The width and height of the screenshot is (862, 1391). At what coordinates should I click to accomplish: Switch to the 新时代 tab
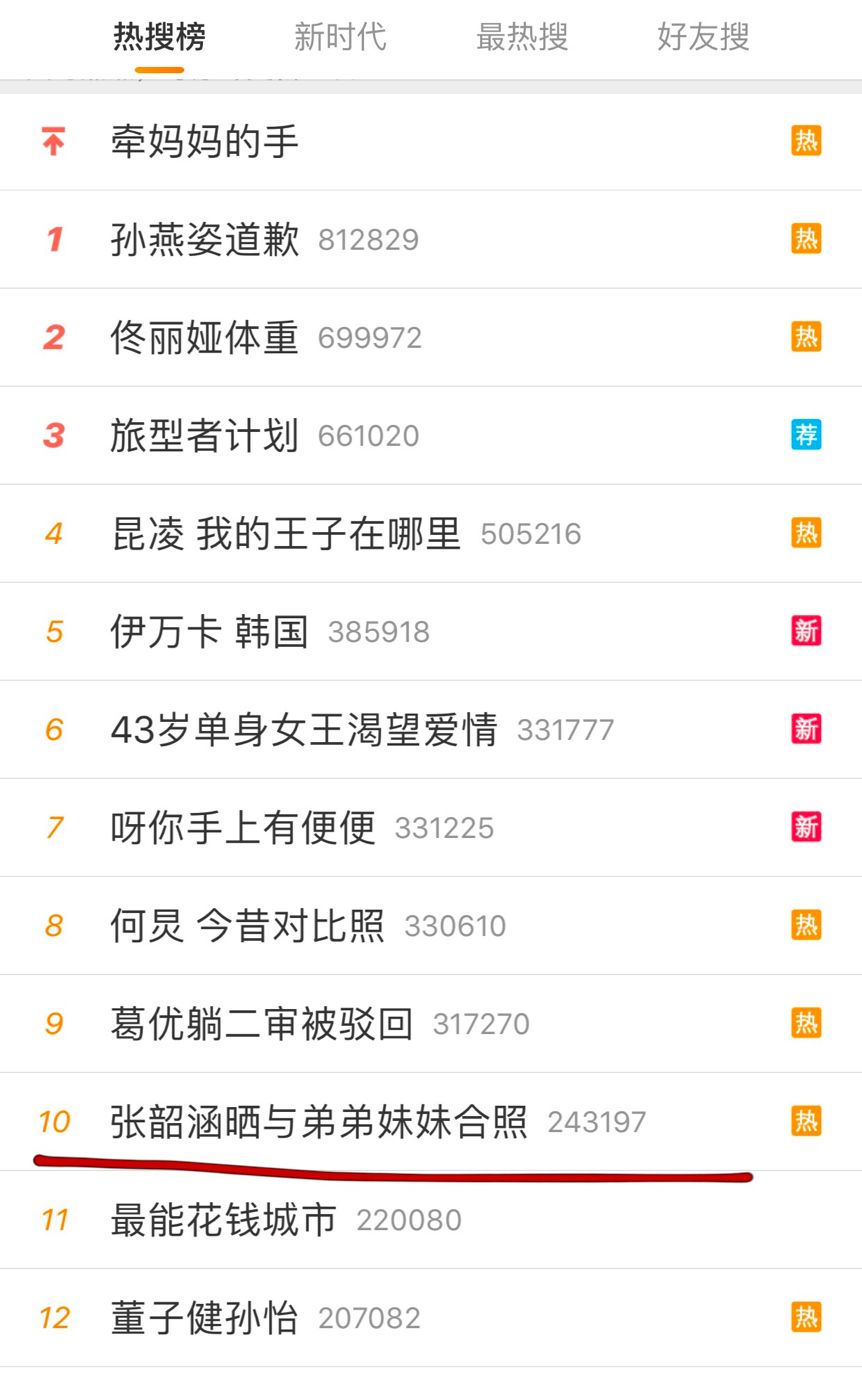[x=339, y=37]
